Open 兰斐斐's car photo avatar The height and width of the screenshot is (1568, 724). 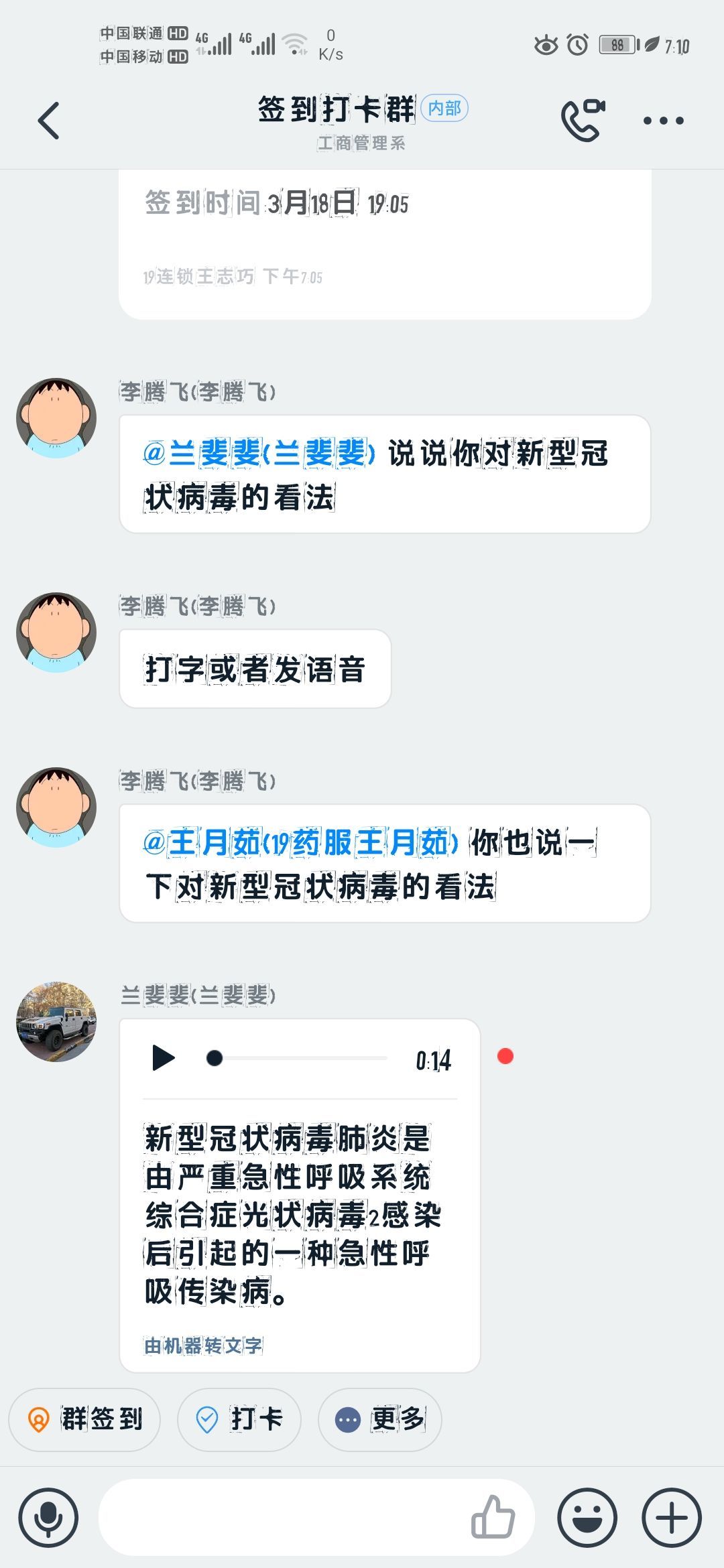[56, 1022]
